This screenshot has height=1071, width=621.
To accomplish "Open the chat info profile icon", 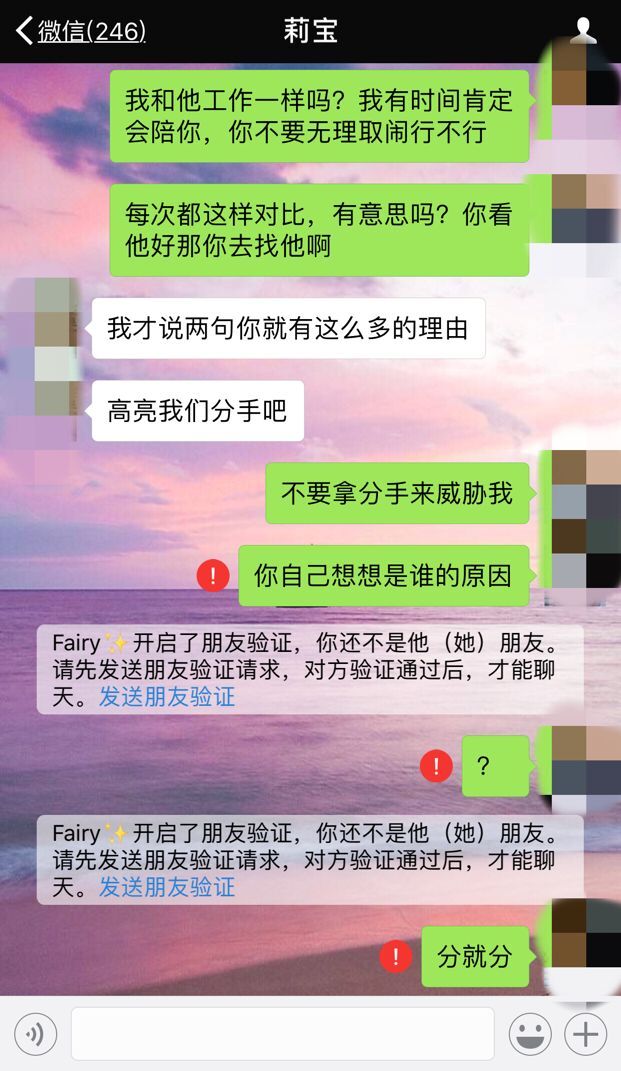I will coord(583,31).
